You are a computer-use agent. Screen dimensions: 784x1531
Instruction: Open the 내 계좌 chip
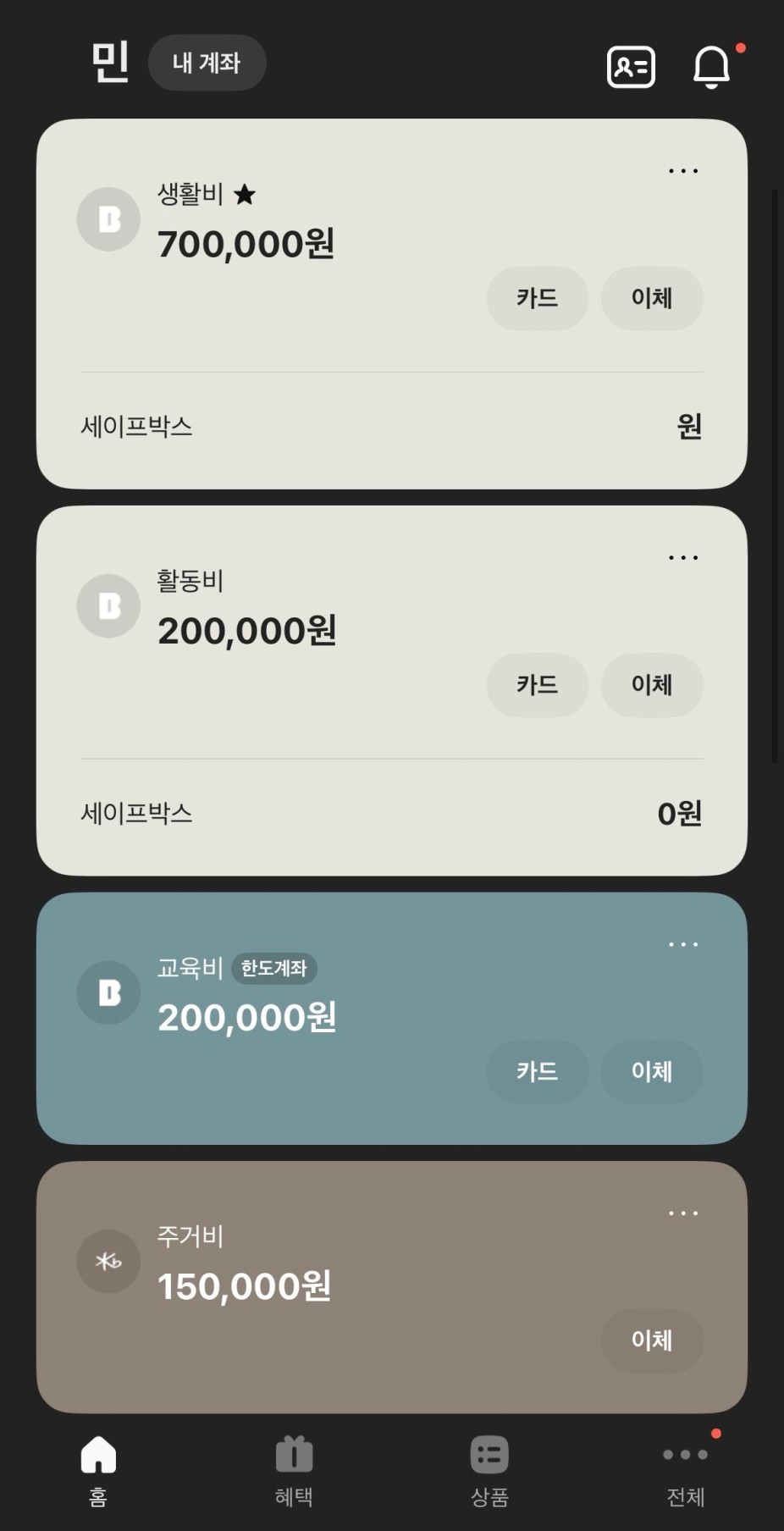click(x=207, y=63)
